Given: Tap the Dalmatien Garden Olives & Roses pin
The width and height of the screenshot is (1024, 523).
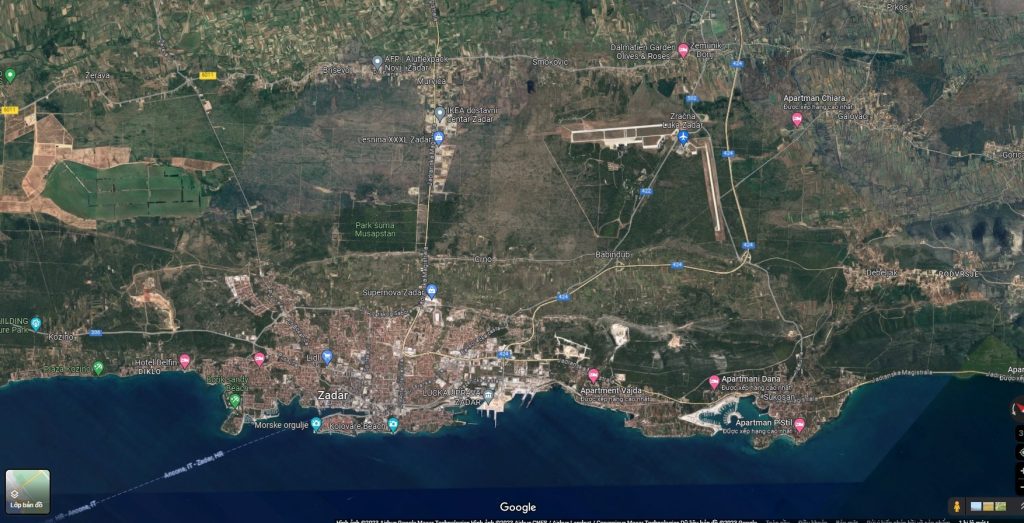Looking at the screenshot, I should [684, 50].
